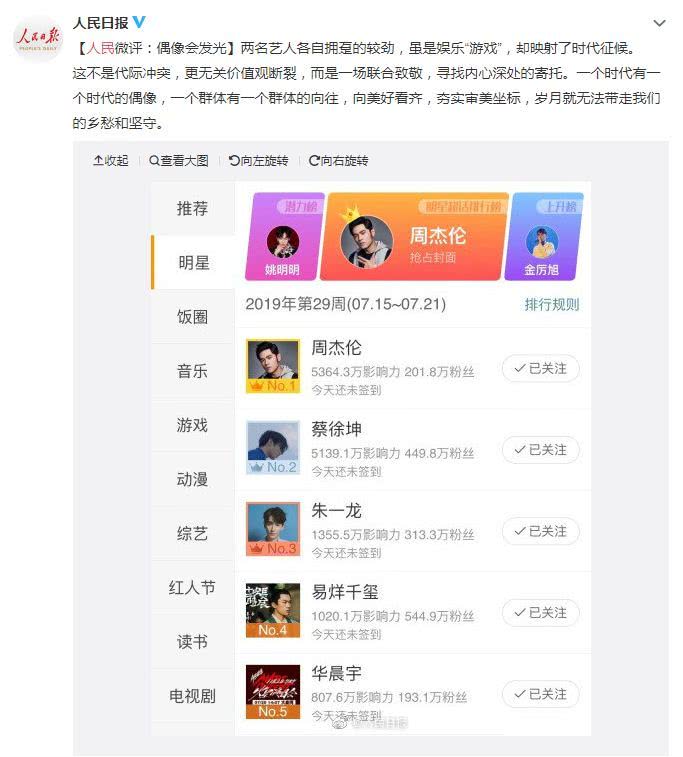Rotate the image left with 向左旋转

[x=258, y=160]
